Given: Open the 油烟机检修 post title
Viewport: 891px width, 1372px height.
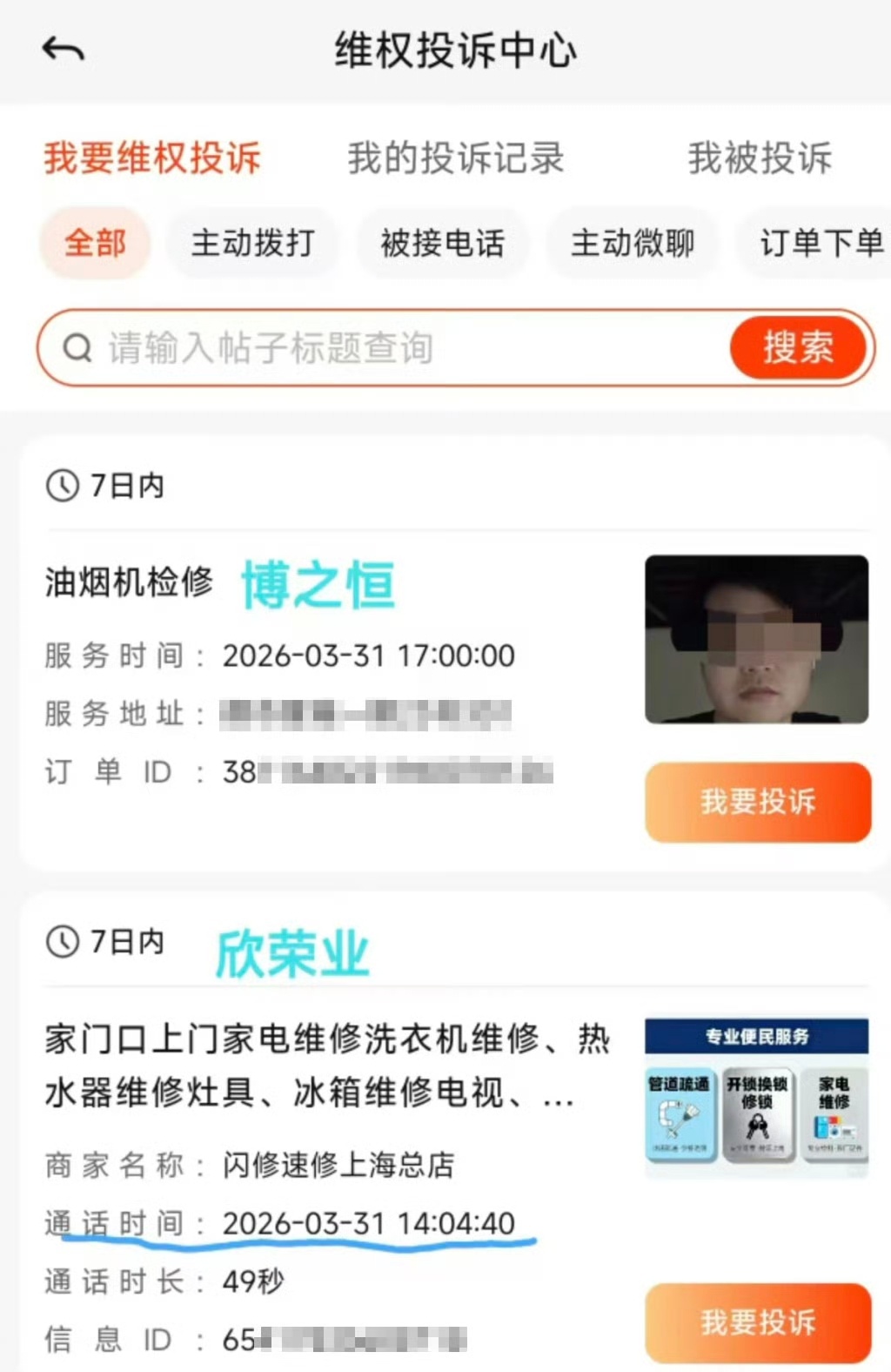Looking at the screenshot, I should (x=127, y=585).
